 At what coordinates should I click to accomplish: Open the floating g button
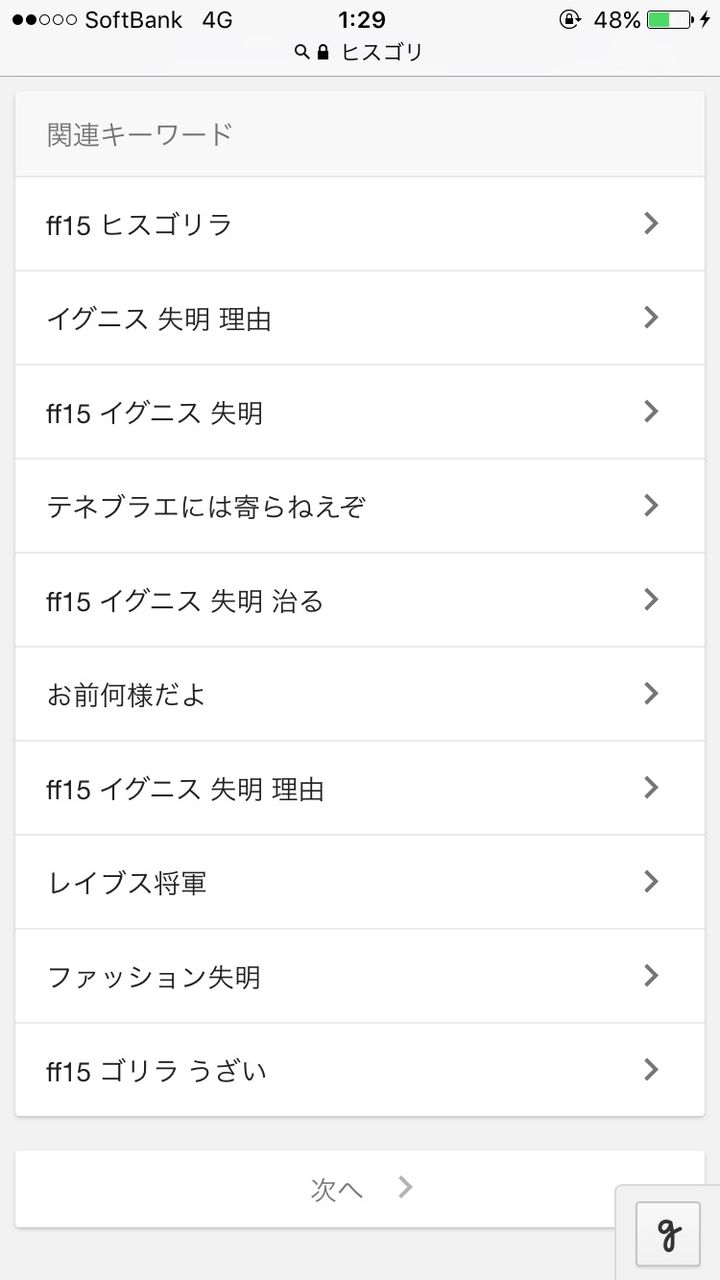coord(668,1234)
